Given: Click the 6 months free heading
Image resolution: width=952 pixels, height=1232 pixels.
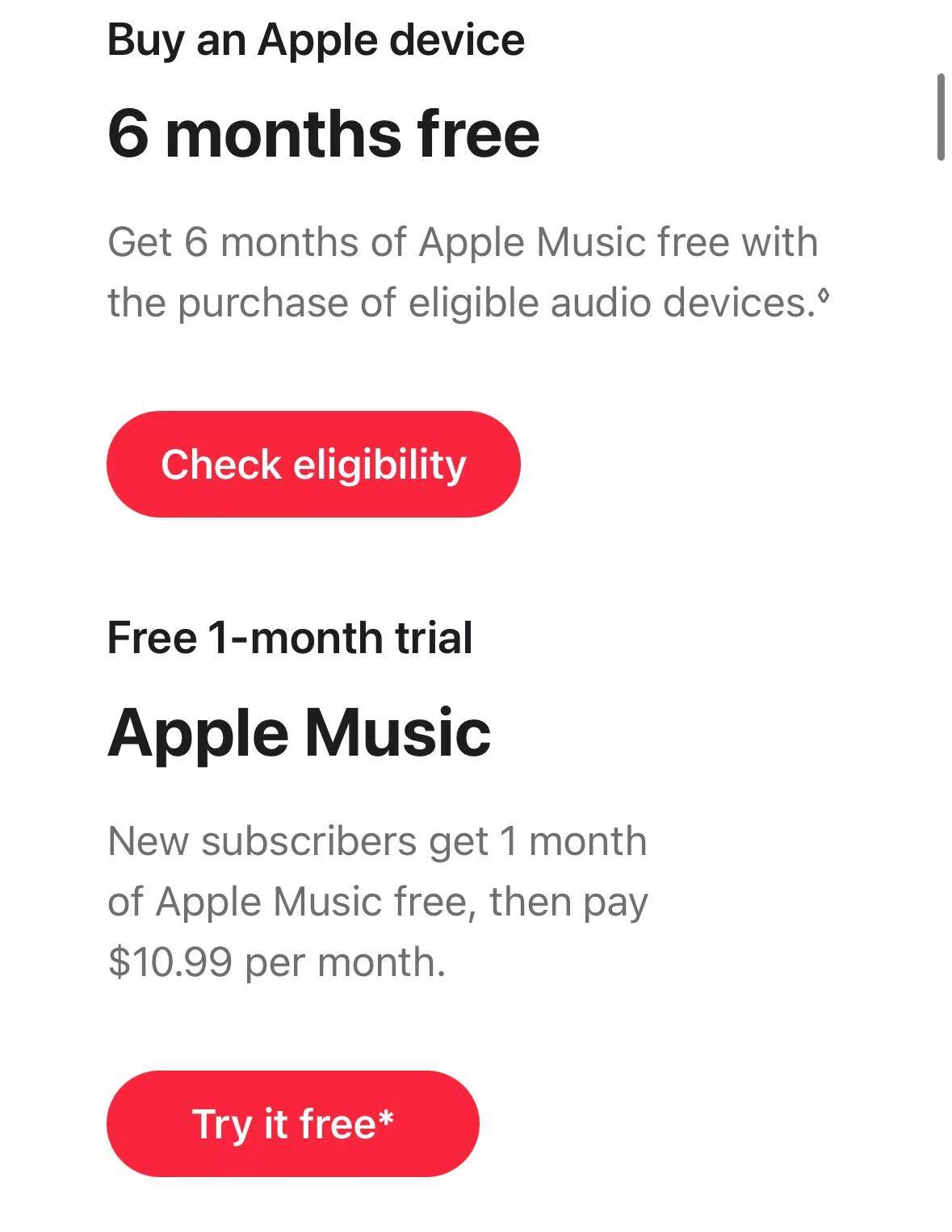Looking at the screenshot, I should 323,133.
